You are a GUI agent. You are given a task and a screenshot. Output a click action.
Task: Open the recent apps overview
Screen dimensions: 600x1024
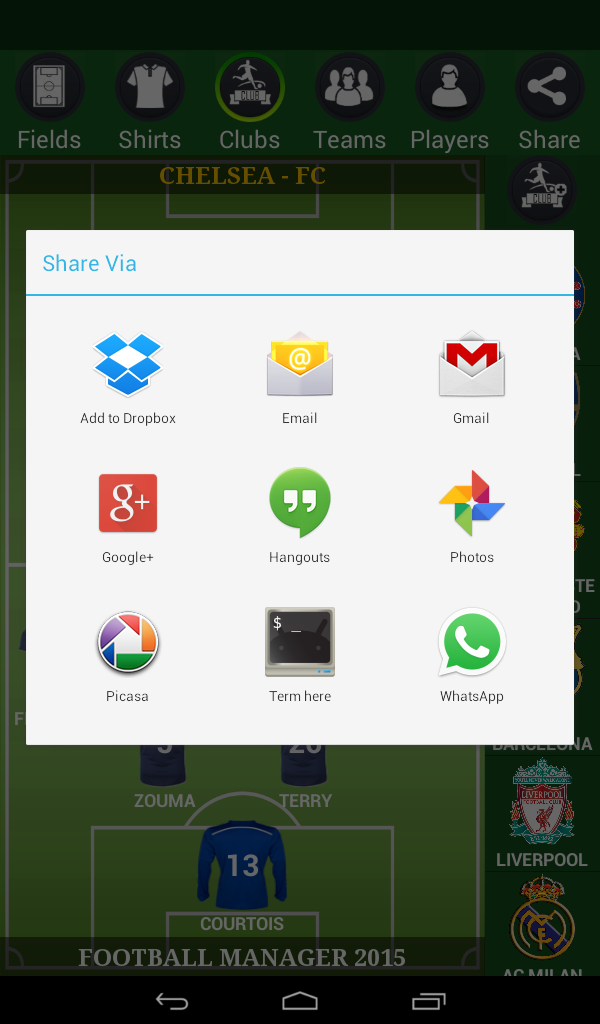[428, 1000]
